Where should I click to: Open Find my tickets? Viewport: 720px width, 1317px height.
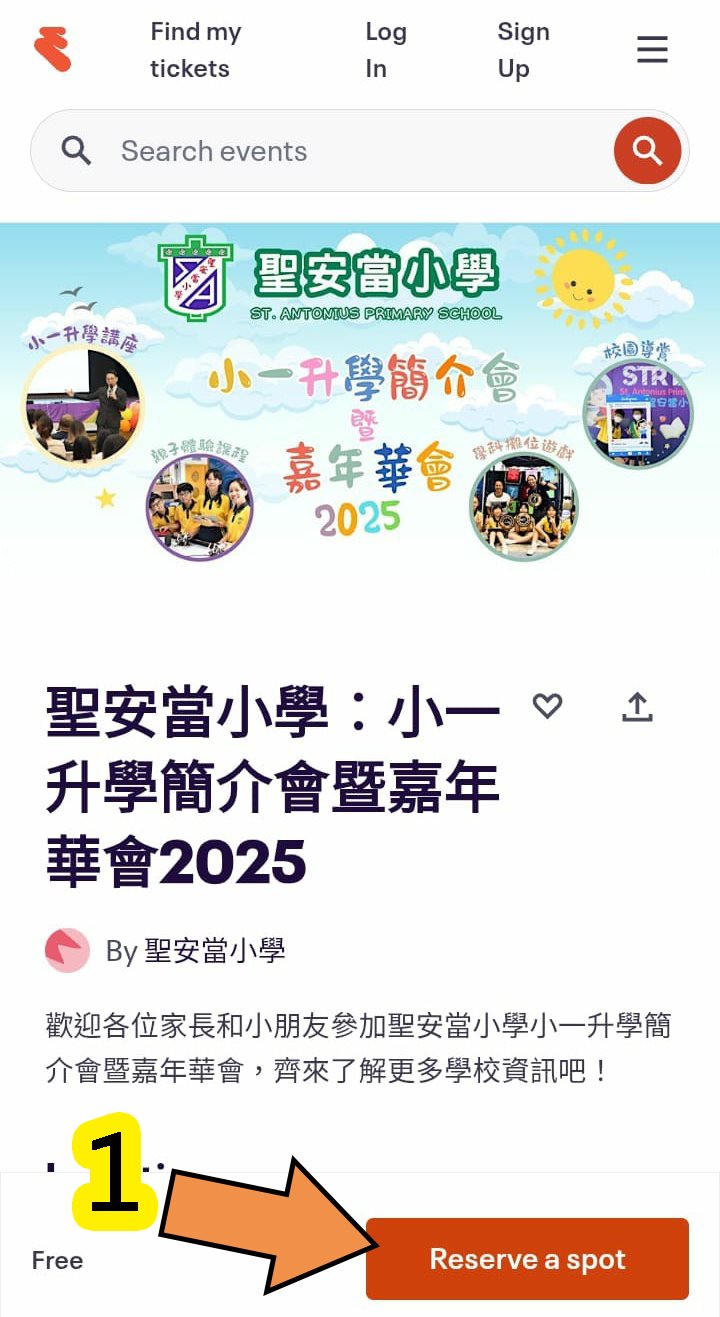195,50
